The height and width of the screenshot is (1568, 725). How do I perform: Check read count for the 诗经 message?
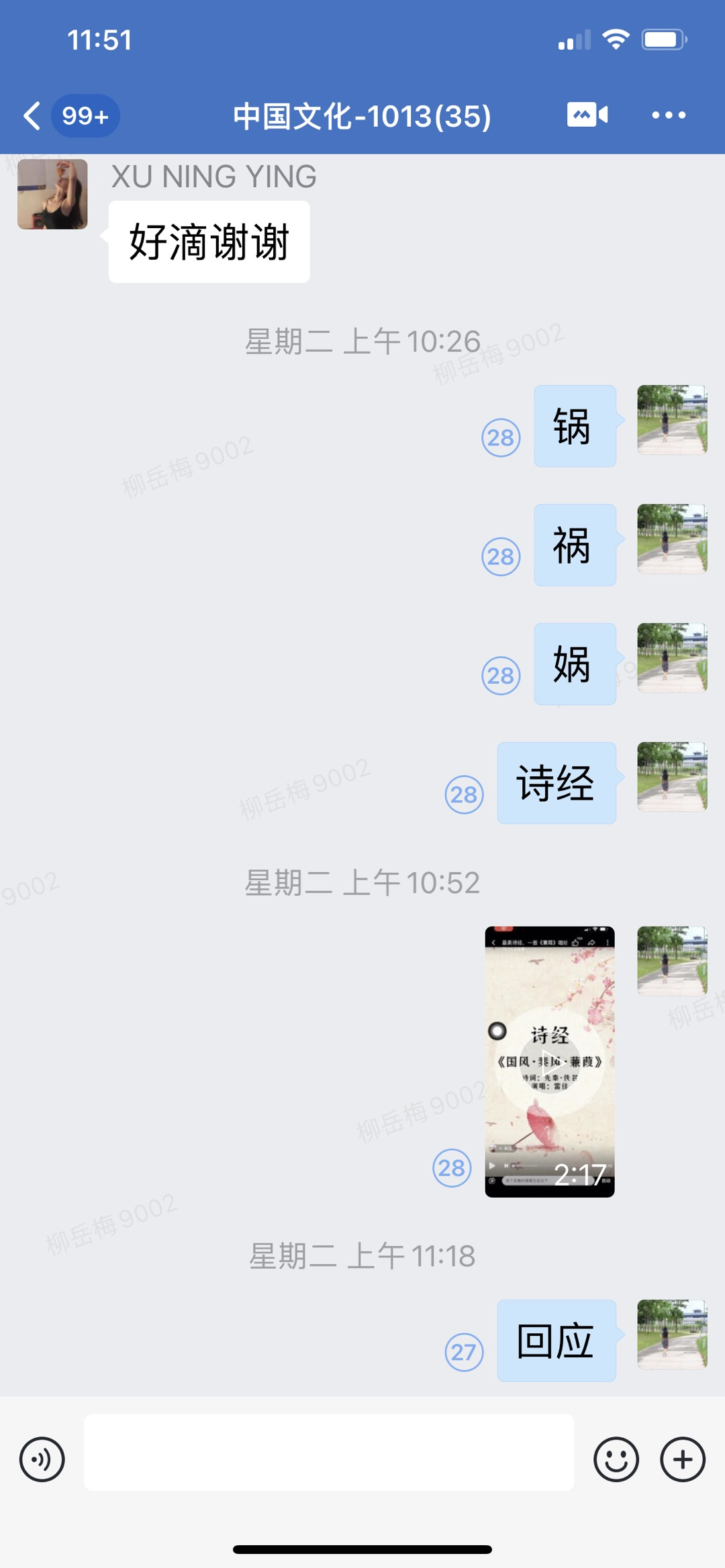pos(464,794)
